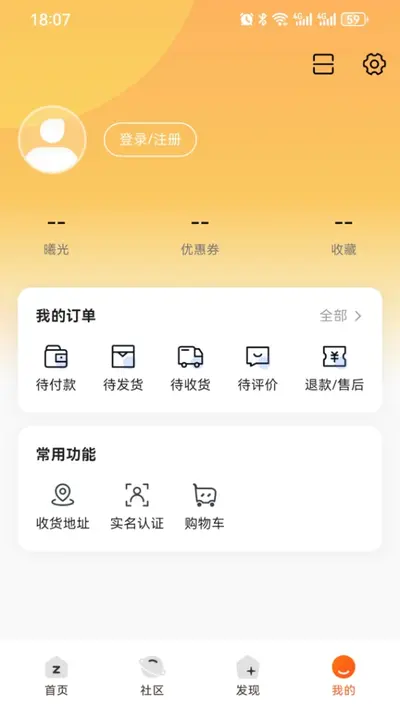Open 待发货 orders
Viewport: 400px width, 711px height.
[123, 368]
